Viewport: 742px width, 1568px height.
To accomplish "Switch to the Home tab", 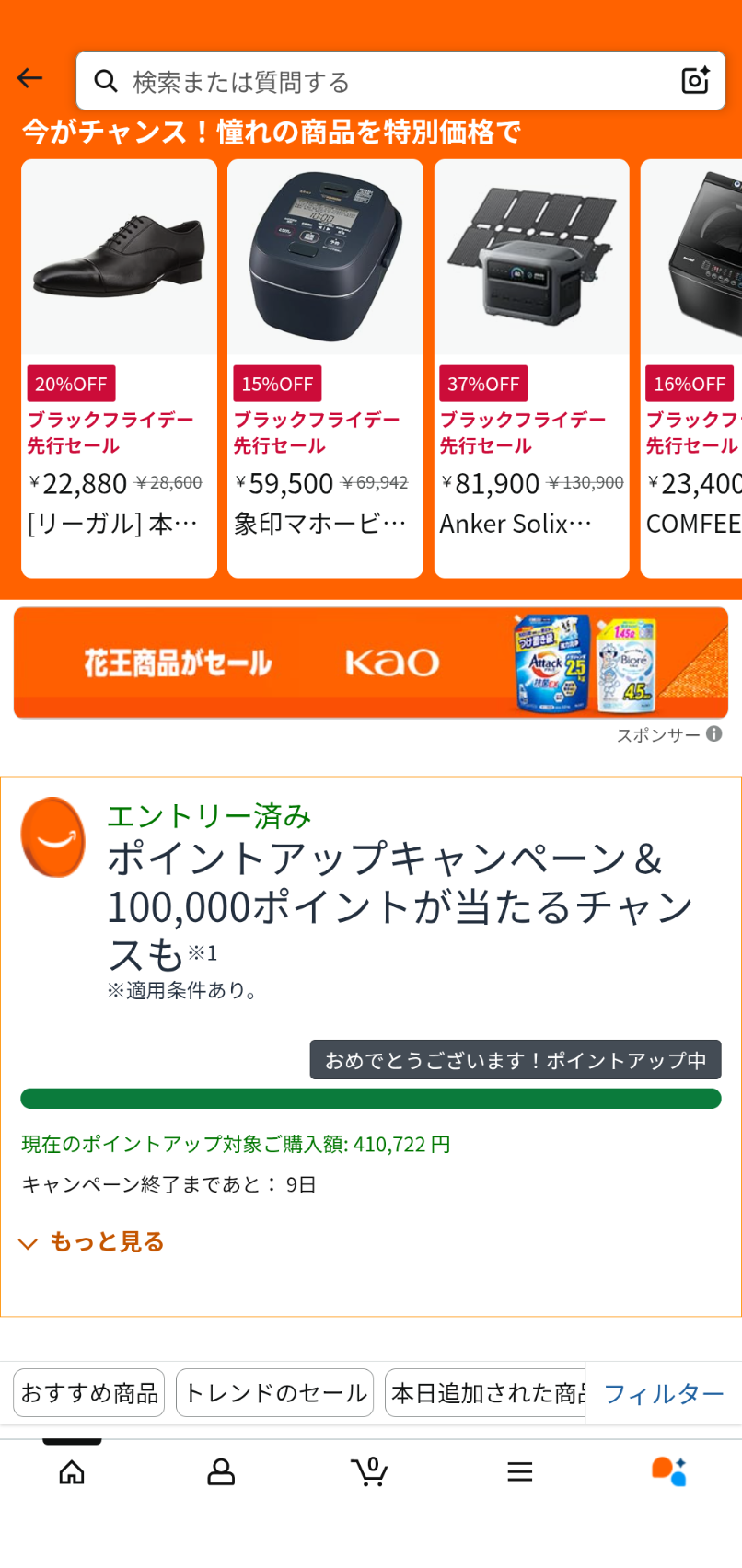I will 72,1472.
